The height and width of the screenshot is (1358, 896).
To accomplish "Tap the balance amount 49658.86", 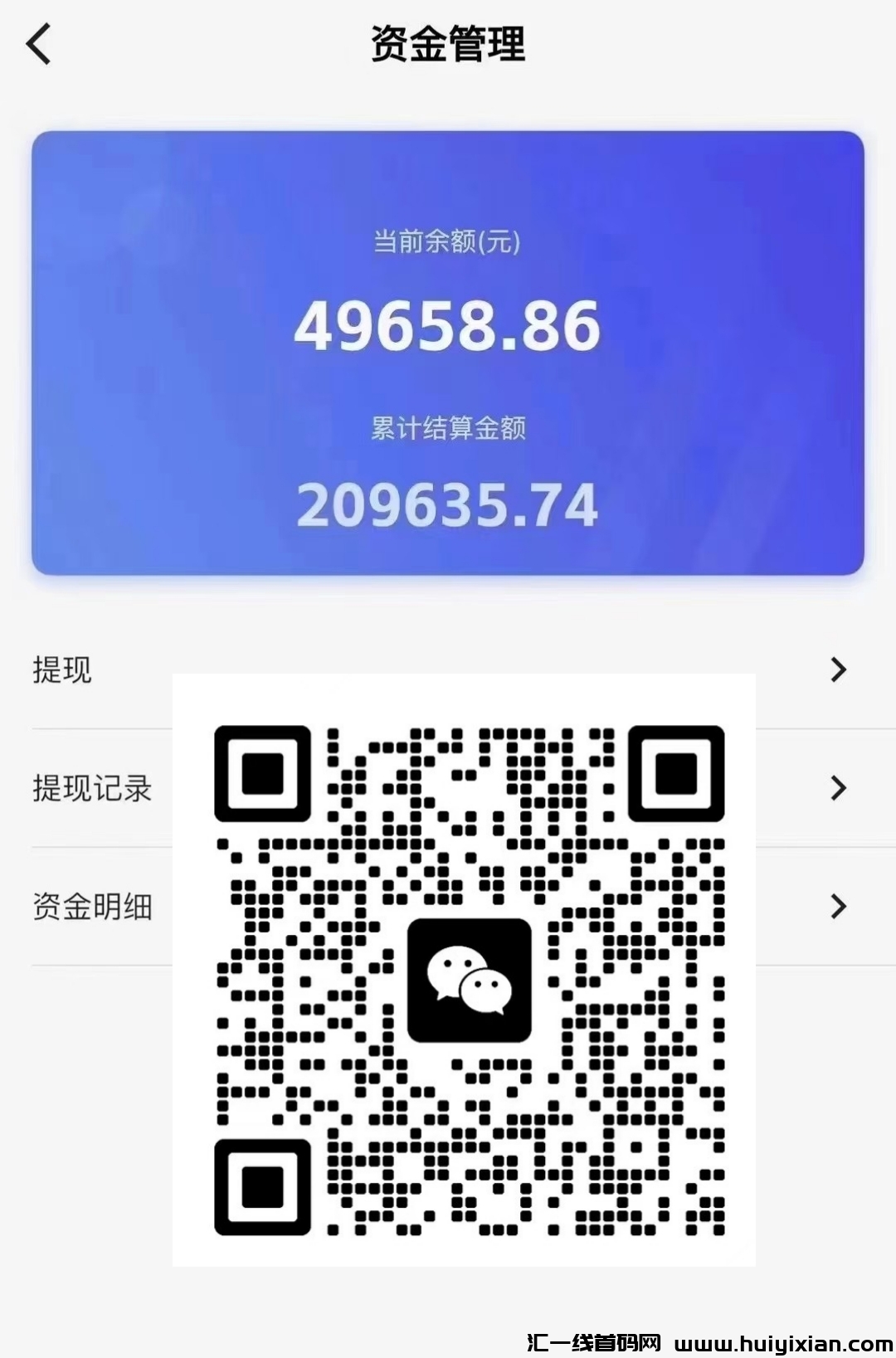I will pos(448,324).
